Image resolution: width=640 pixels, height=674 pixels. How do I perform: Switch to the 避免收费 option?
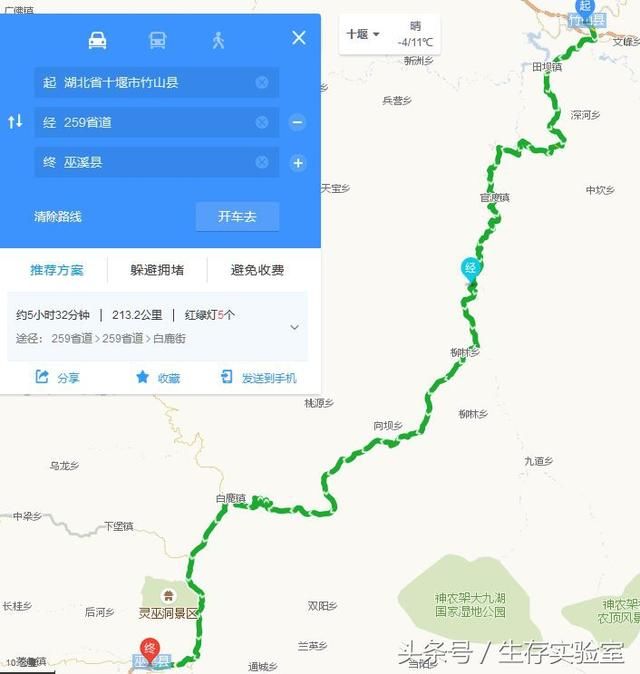(x=257, y=270)
